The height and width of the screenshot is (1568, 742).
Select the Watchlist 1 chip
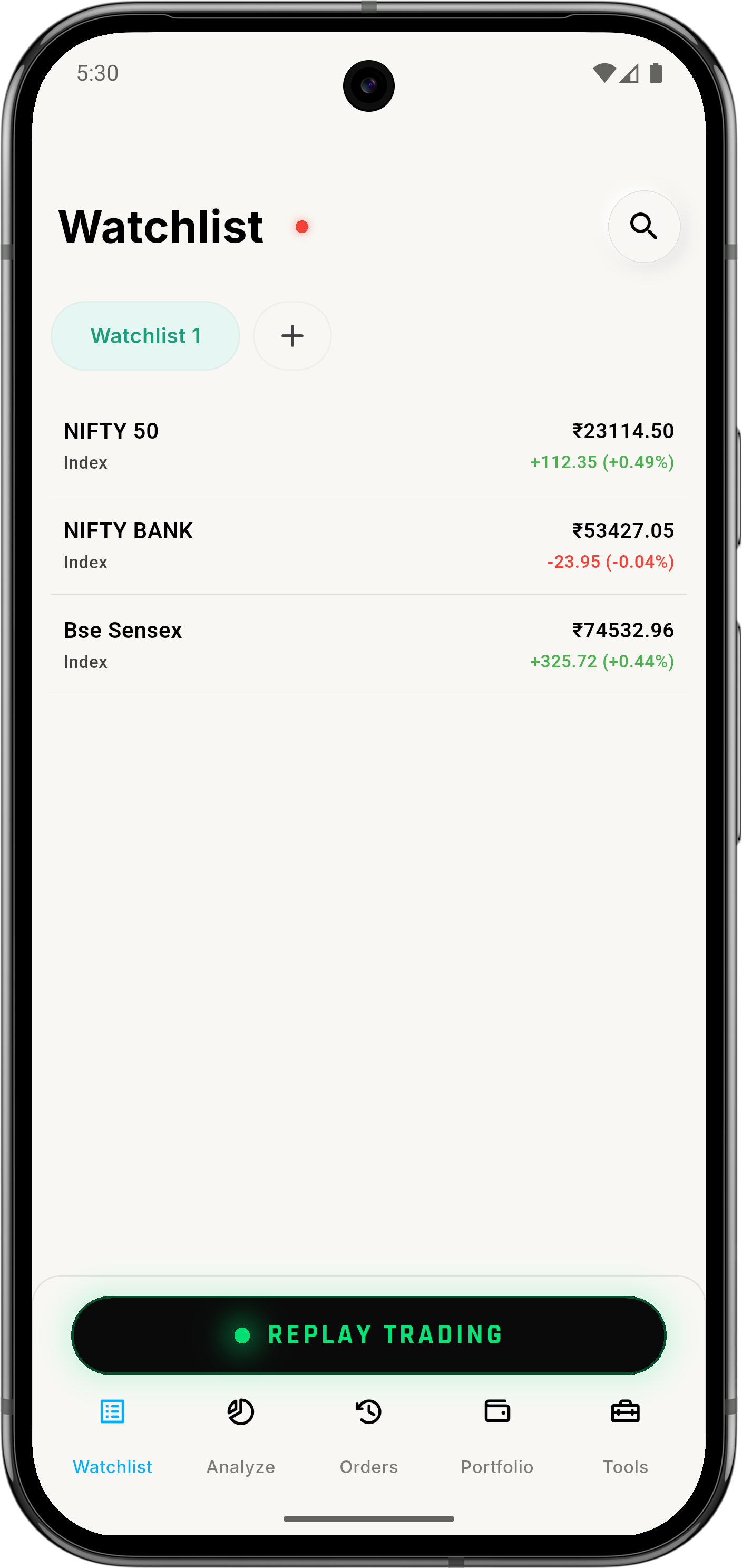tap(145, 335)
